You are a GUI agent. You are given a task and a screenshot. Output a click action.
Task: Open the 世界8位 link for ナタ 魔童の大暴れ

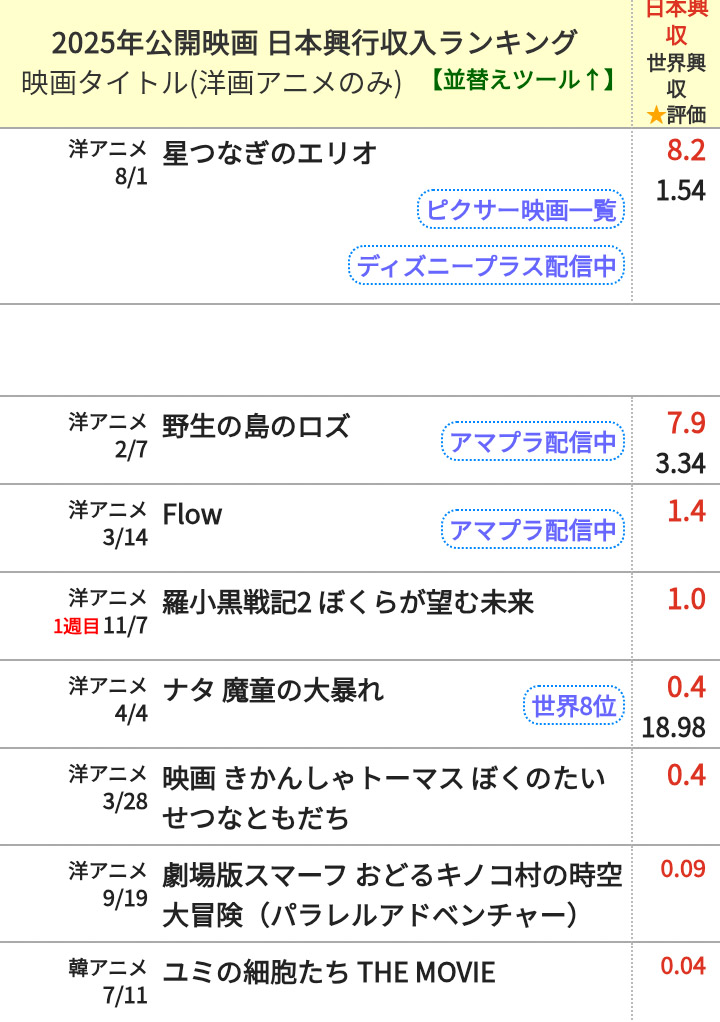572,706
